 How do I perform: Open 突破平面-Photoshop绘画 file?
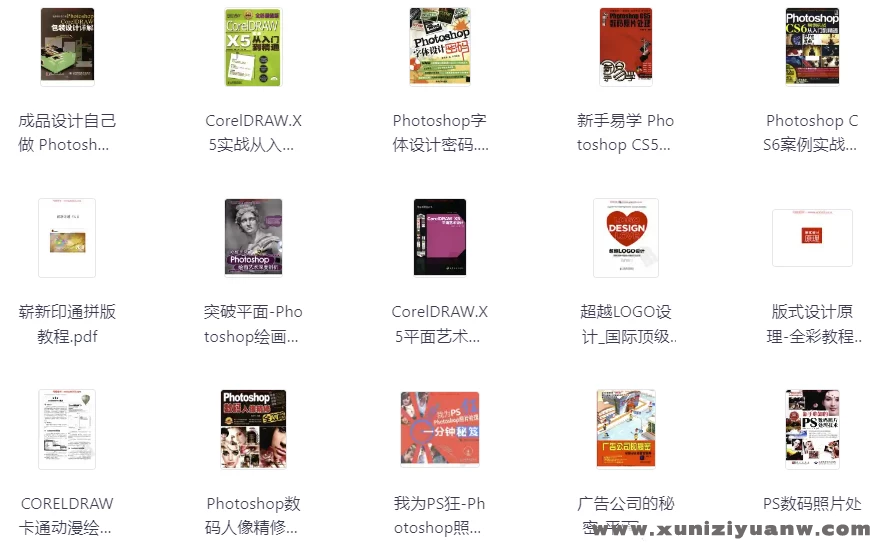tap(253, 238)
